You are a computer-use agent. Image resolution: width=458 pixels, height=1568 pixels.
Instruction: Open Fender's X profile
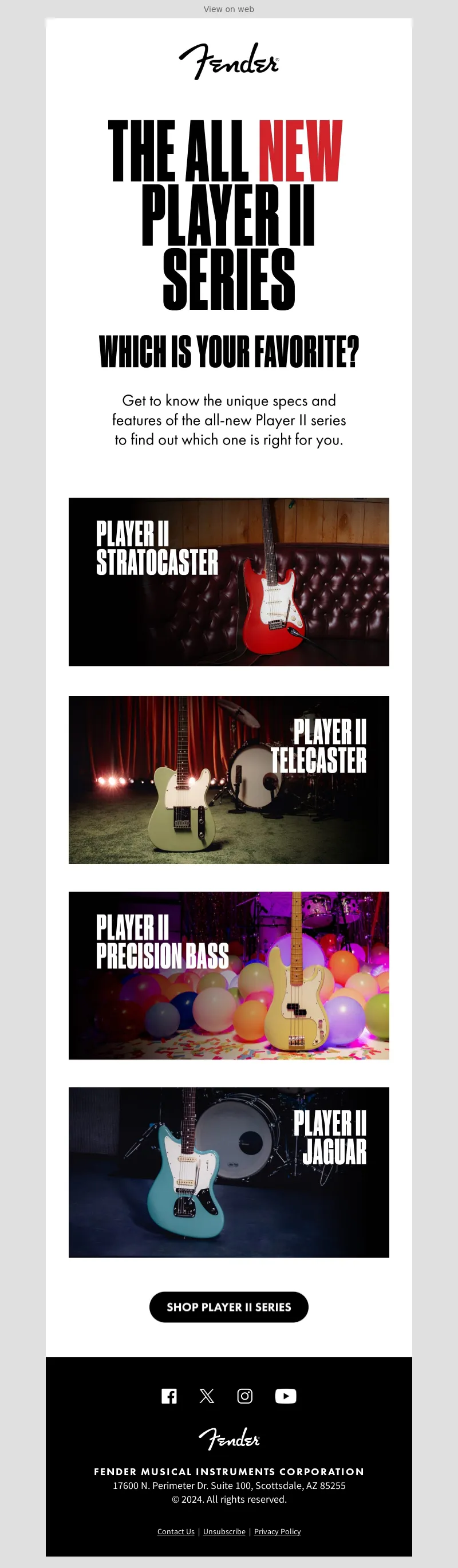coord(207,1396)
